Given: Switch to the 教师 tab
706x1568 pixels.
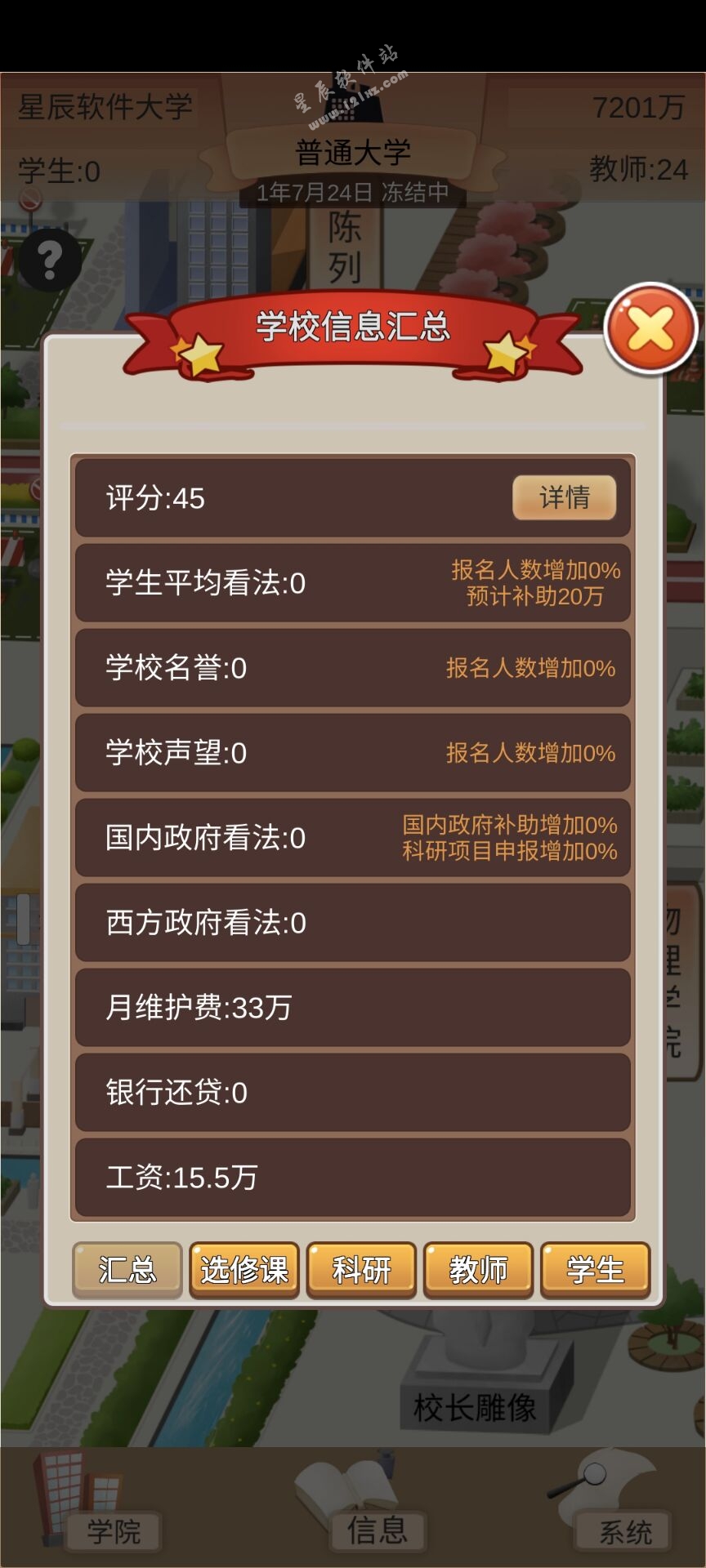Looking at the screenshot, I should (478, 1270).
